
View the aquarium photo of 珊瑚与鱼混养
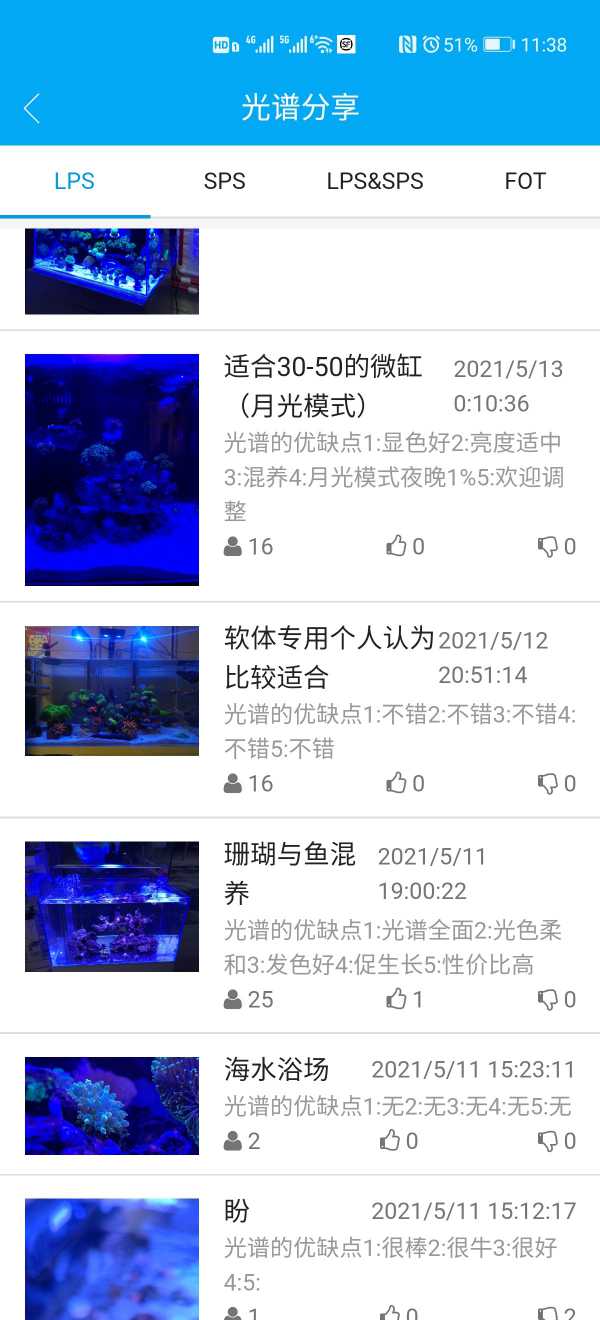(112, 906)
